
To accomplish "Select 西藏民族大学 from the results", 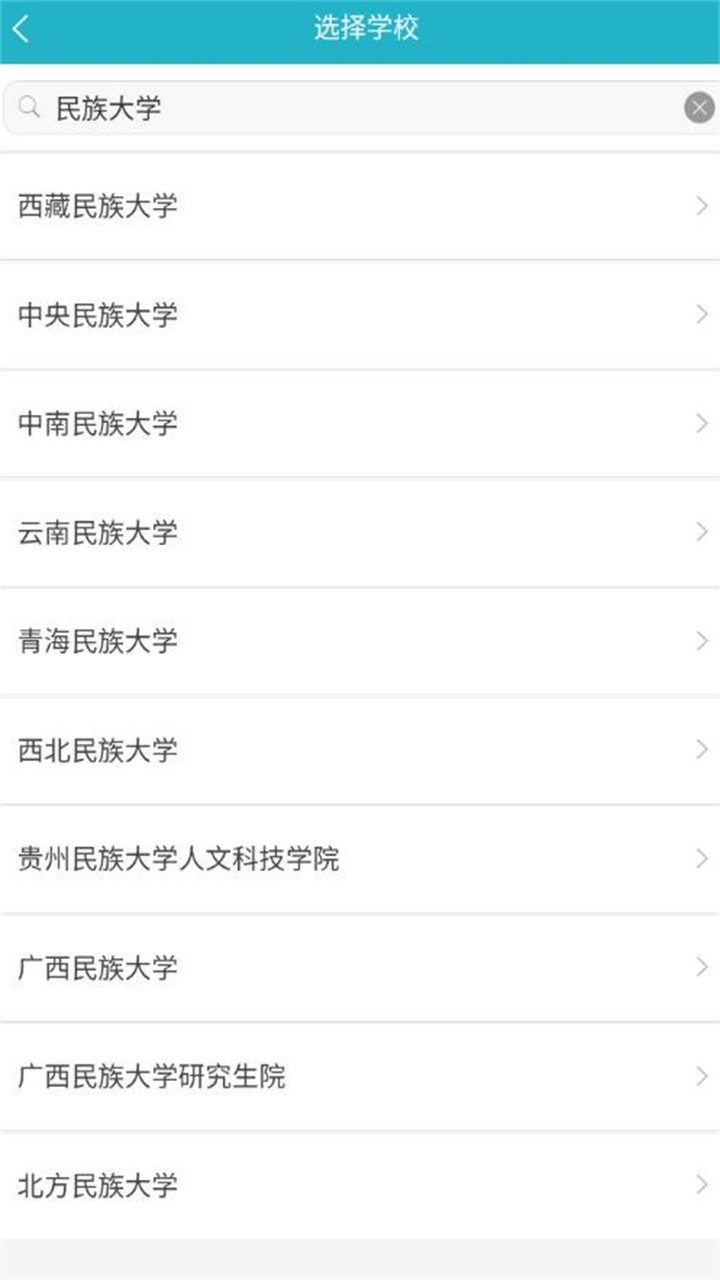I will (360, 206).
